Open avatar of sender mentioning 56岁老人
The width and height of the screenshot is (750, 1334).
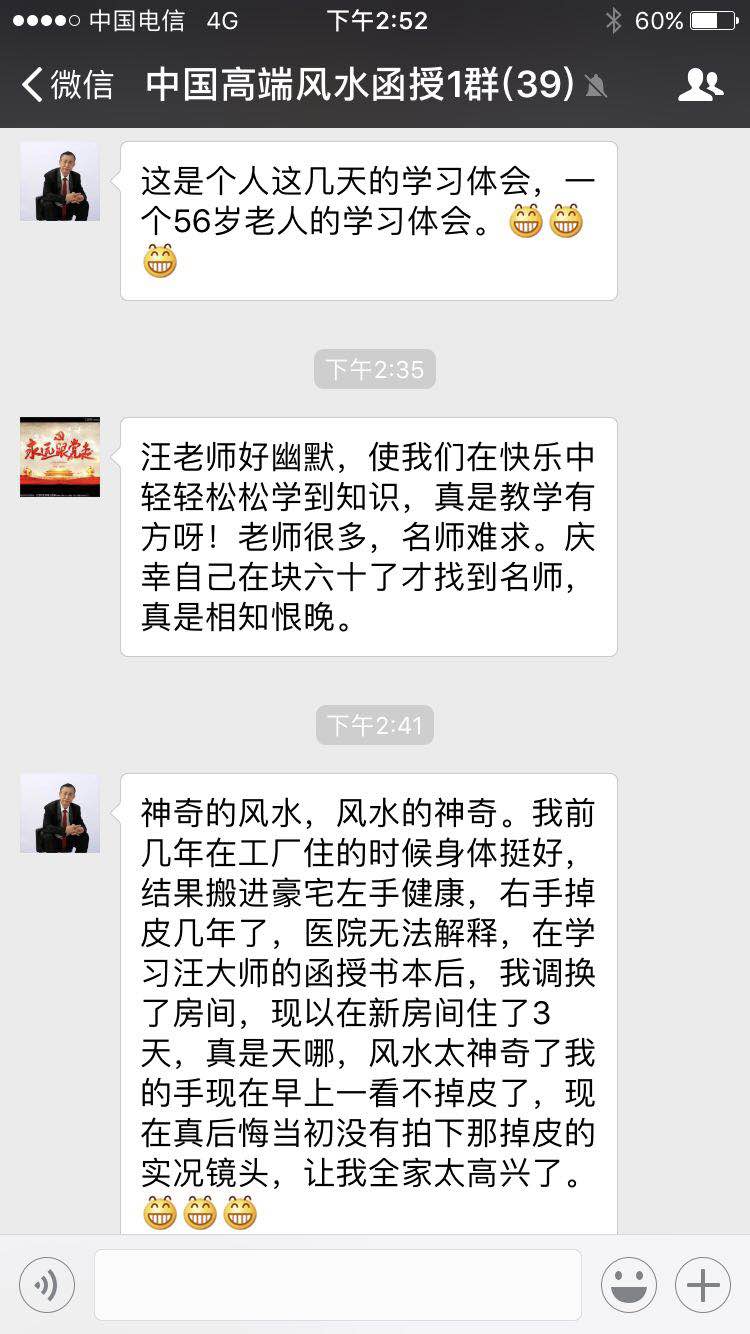pyautogui.click(x=60, y=181)
